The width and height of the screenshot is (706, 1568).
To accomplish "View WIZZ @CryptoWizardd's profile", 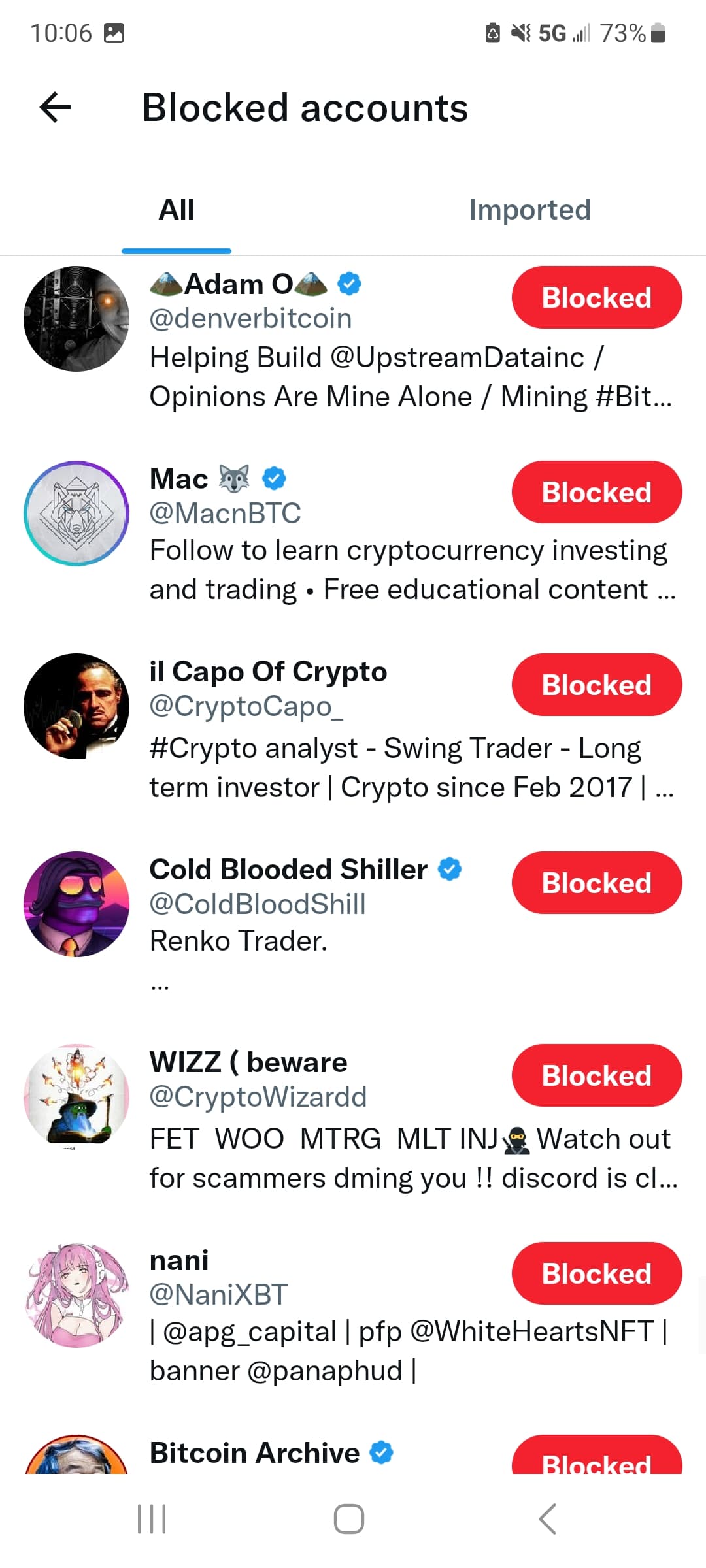I will pyautogui.click(x=353, y=1119).
